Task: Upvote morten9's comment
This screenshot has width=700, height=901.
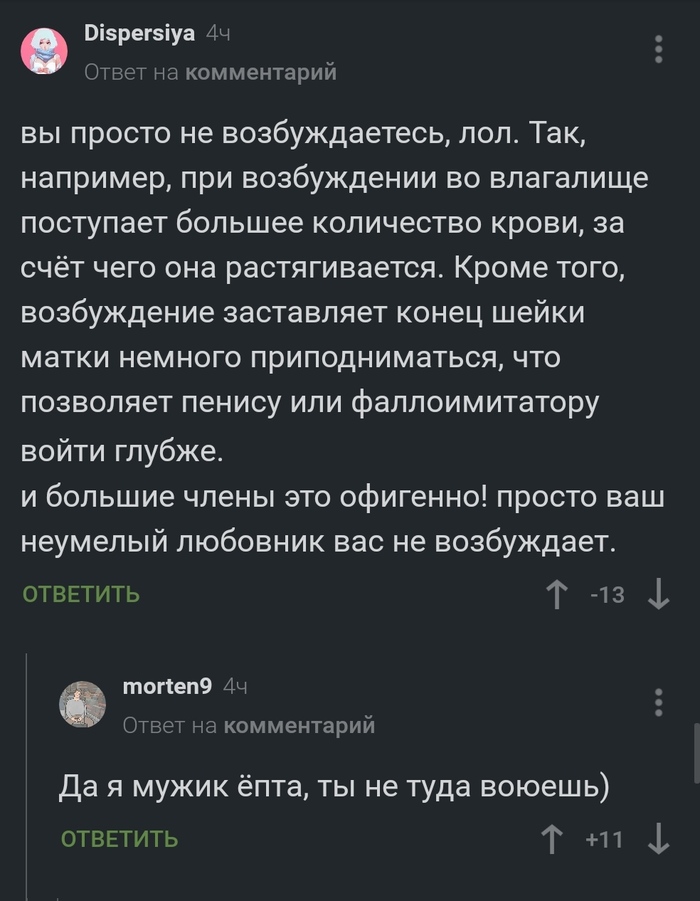Action: click(551, 839)
